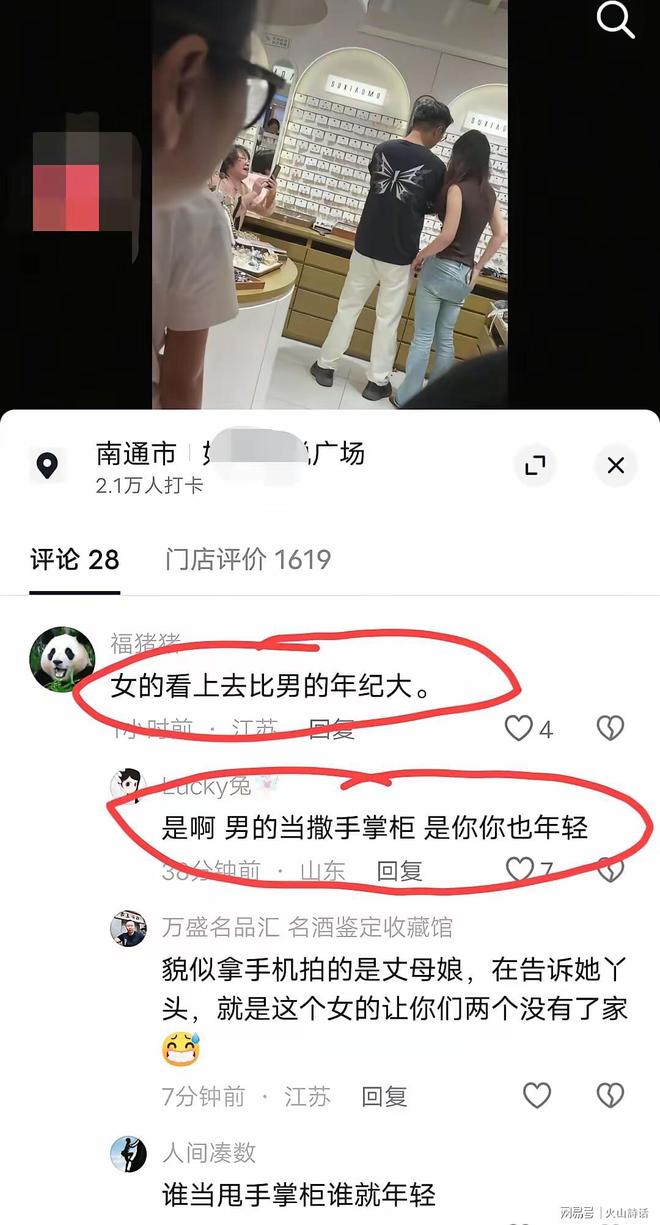Viewport: 660px width, 1225px height.
Task: Reply to 福猪猪's comment
Action: click(331, 729)
